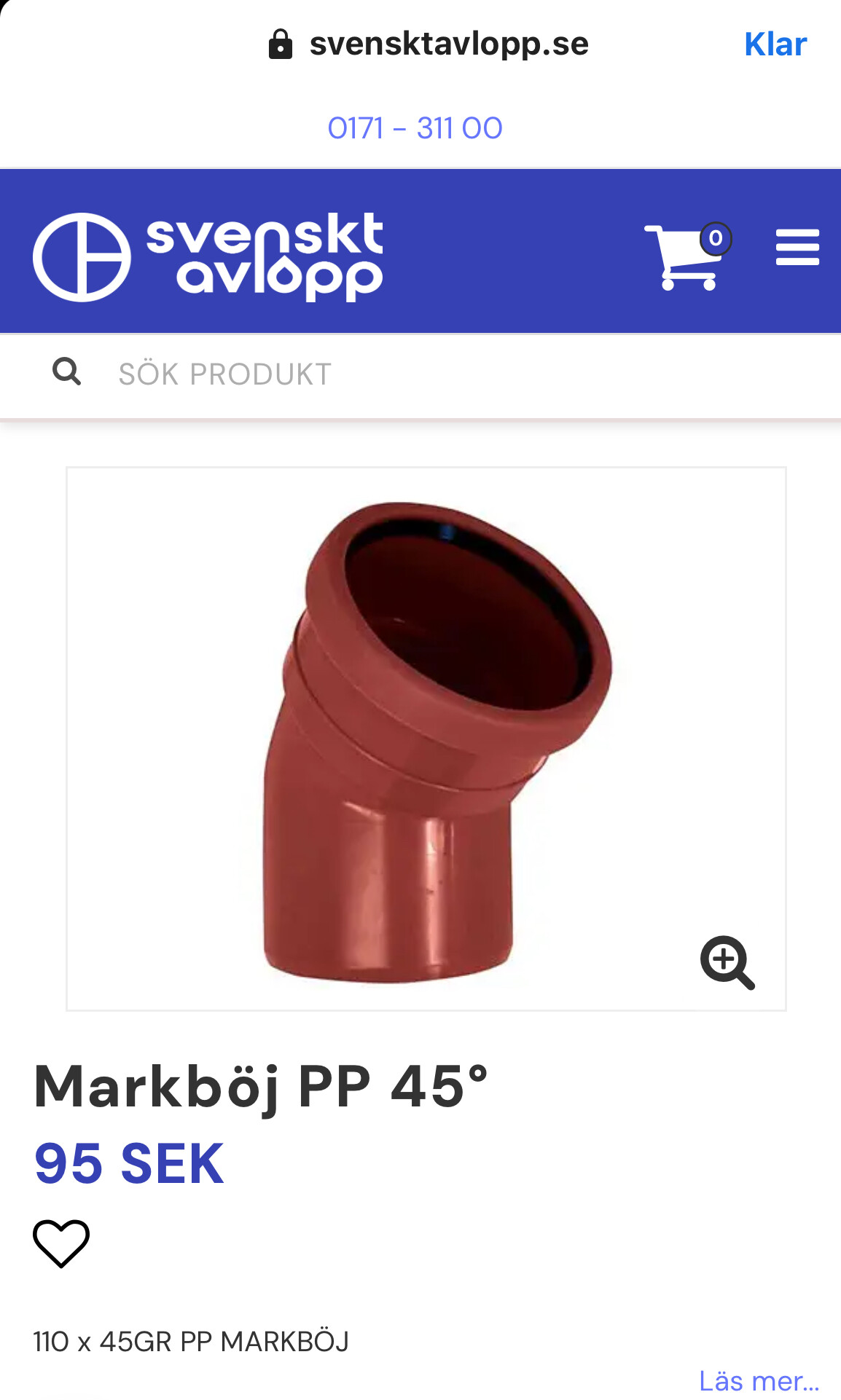
Task: Open the hamburger menu
Action: 797,248
